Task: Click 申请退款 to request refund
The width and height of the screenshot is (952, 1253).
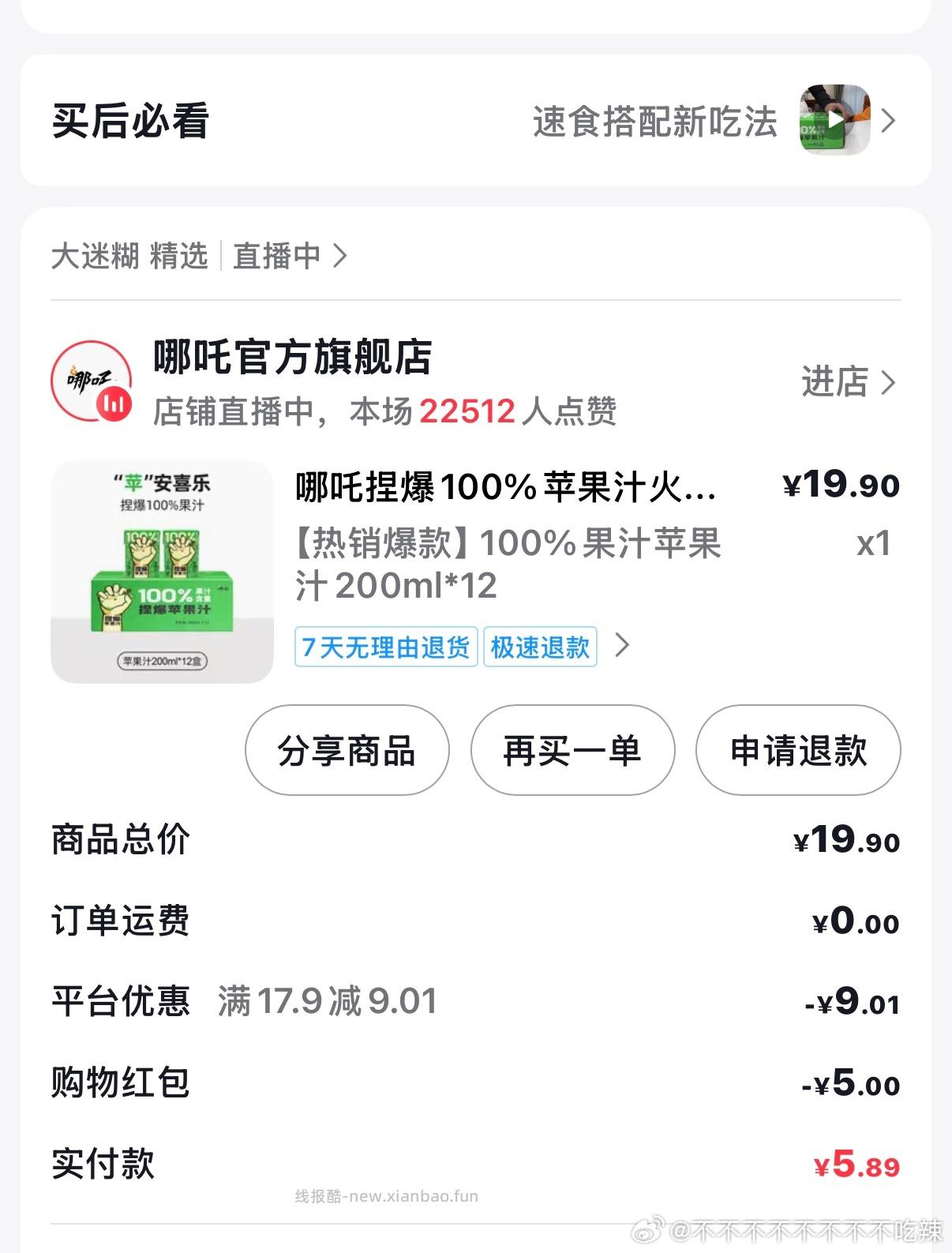Action: (797, 751)
